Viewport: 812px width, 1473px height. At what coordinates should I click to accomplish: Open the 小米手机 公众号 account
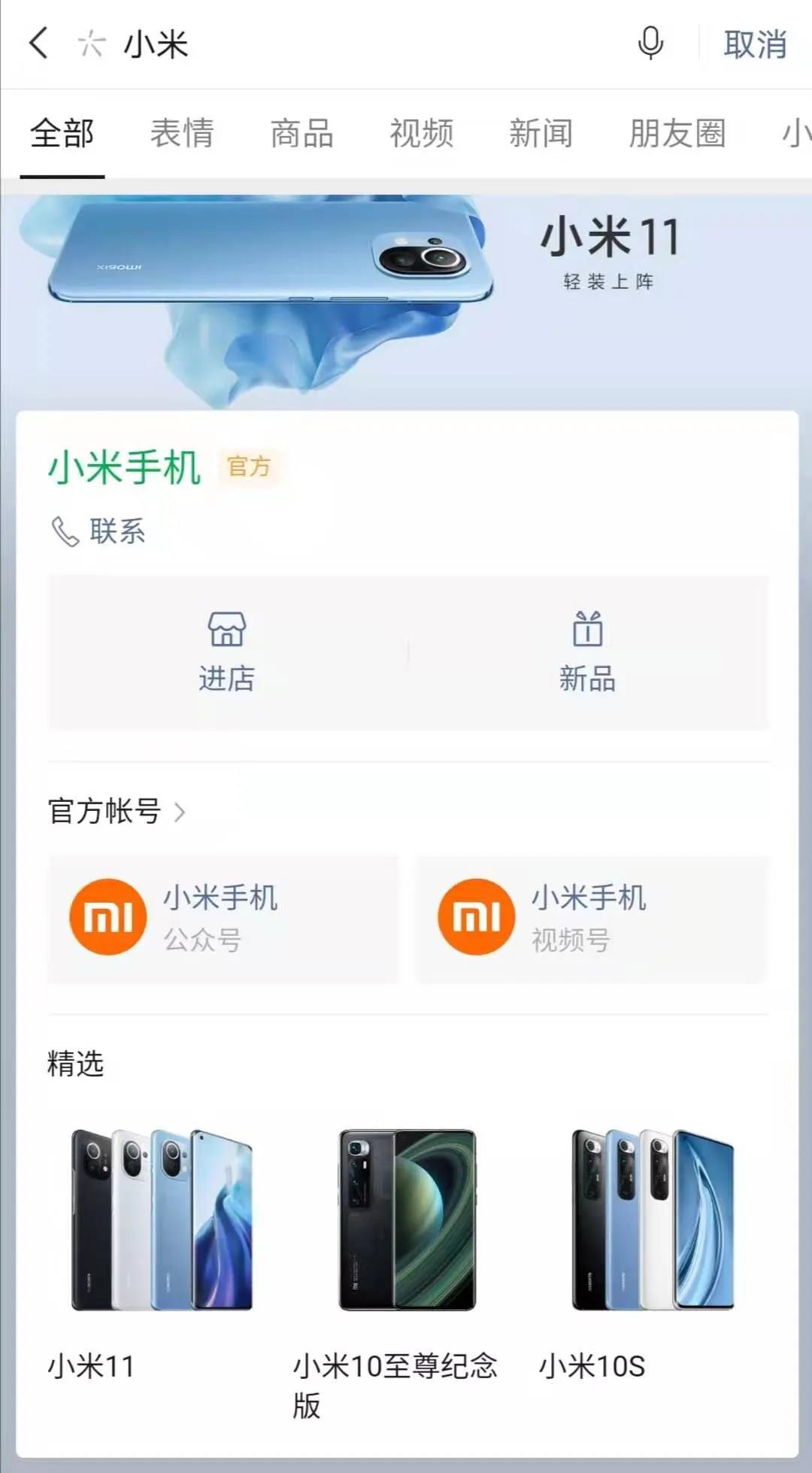coord(223,918)
